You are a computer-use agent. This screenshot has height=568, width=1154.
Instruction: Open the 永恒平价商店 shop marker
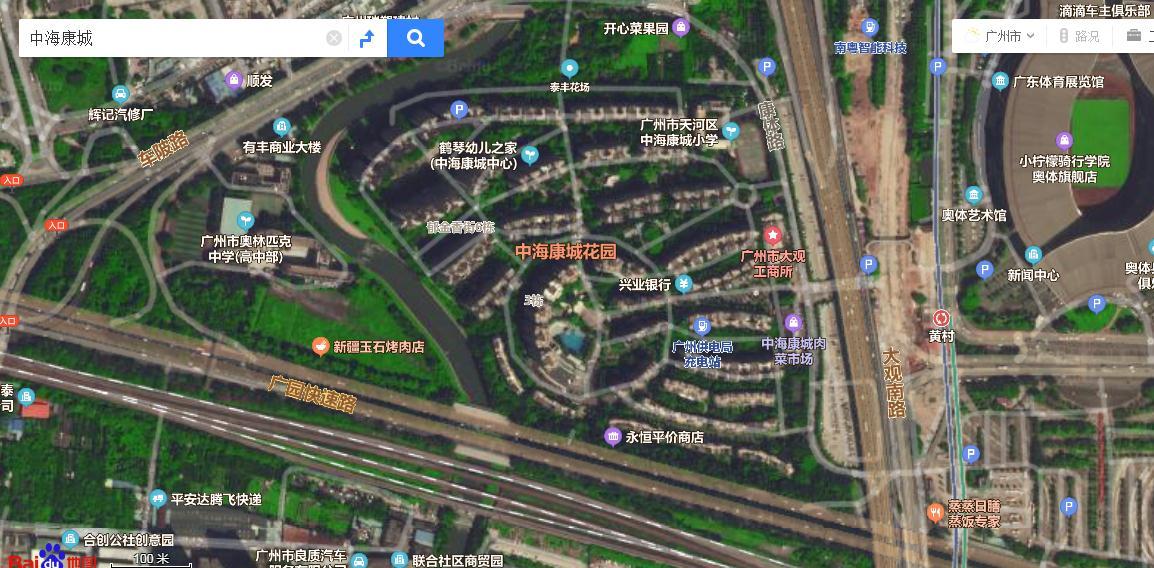click(x=613, y=436)
